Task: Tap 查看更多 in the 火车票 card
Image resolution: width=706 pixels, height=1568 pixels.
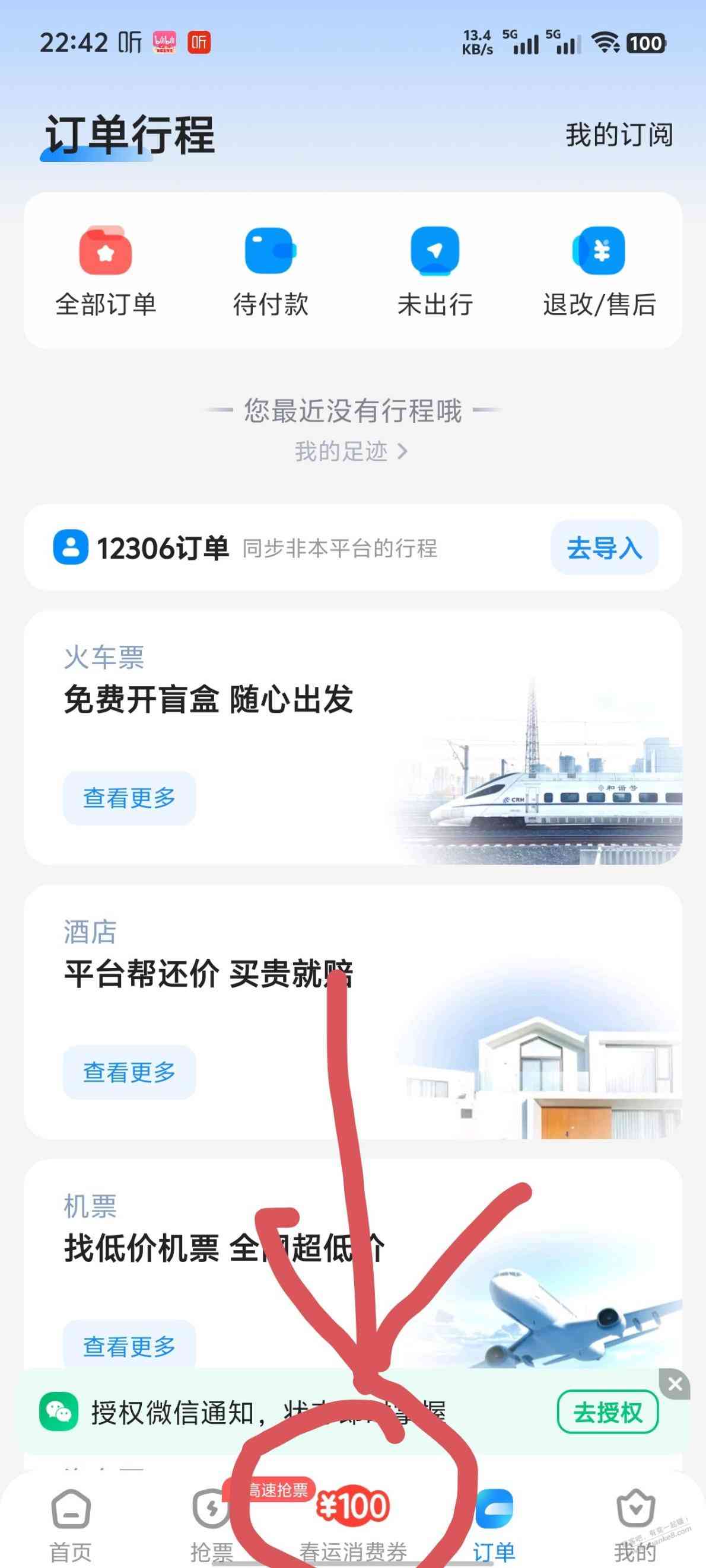Action: point(129,798)
